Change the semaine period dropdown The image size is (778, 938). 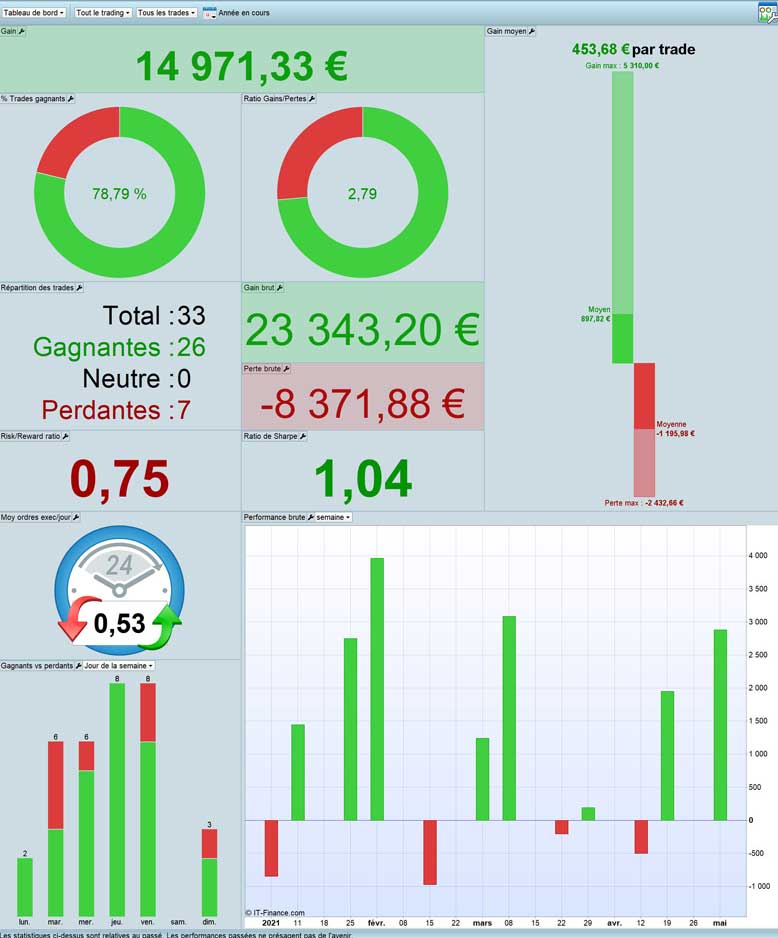(333, 518)
